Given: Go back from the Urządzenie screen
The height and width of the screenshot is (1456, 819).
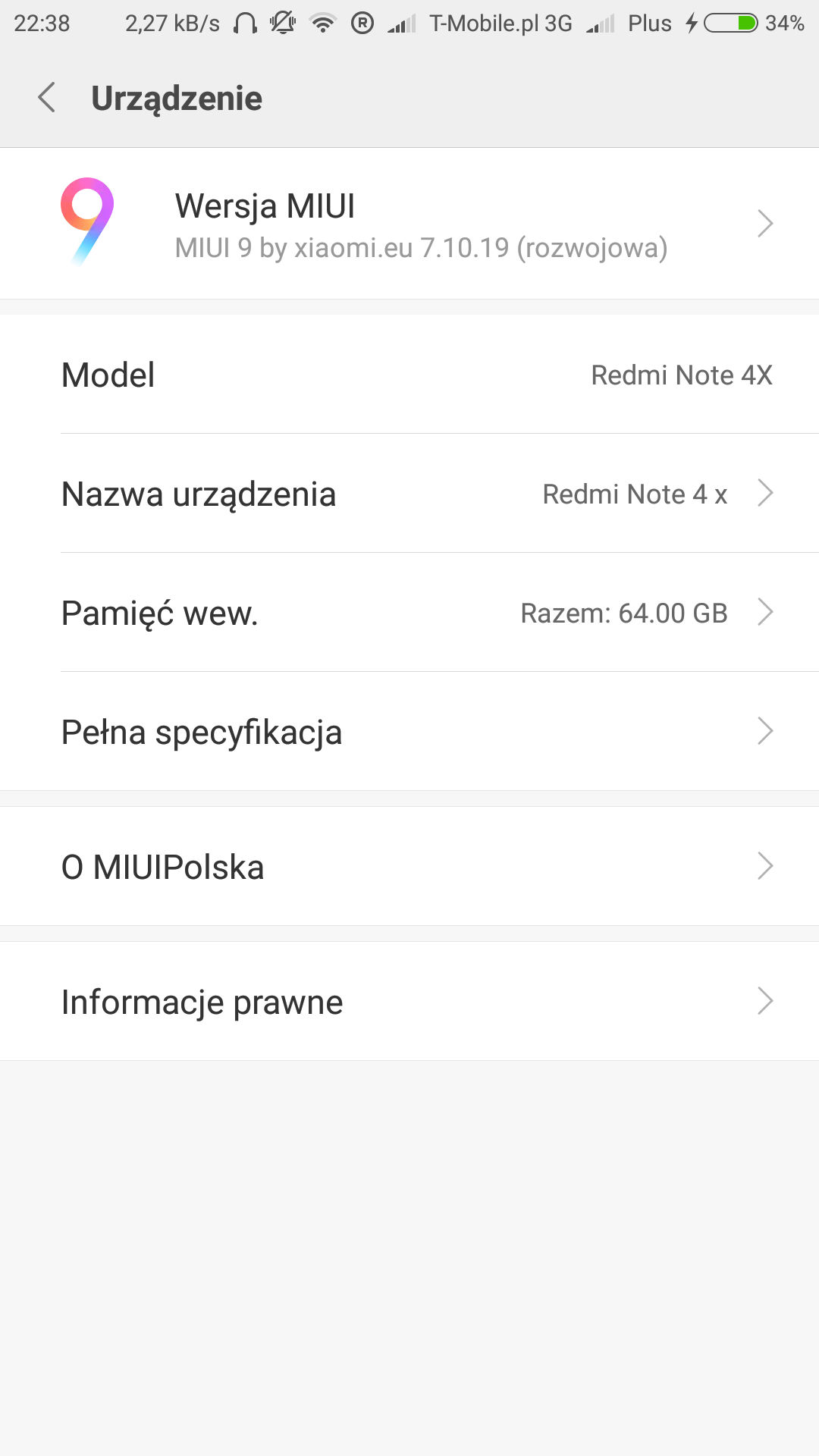Looking at the screenshot, I should (x=47, y=98).
